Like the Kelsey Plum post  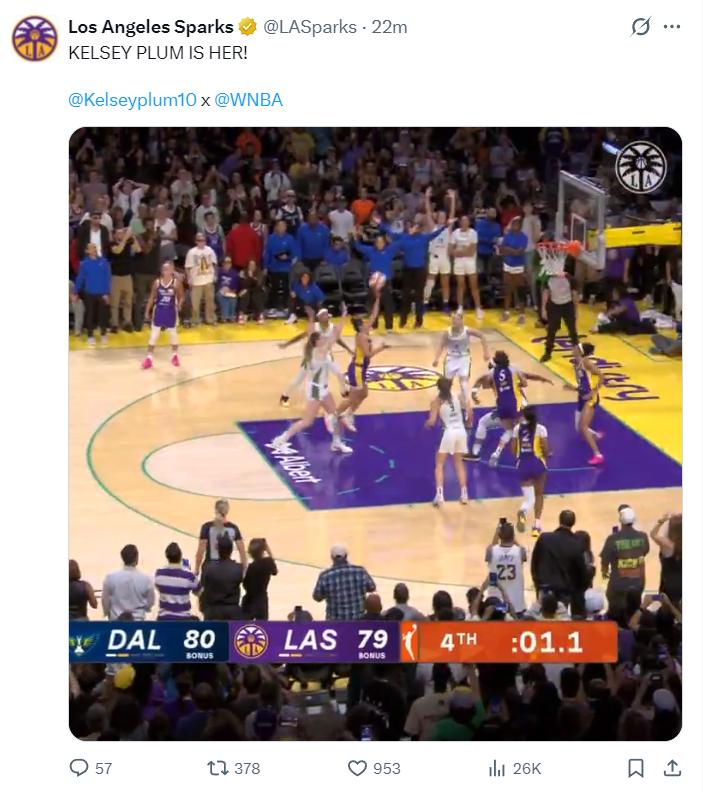coord(358,768)
